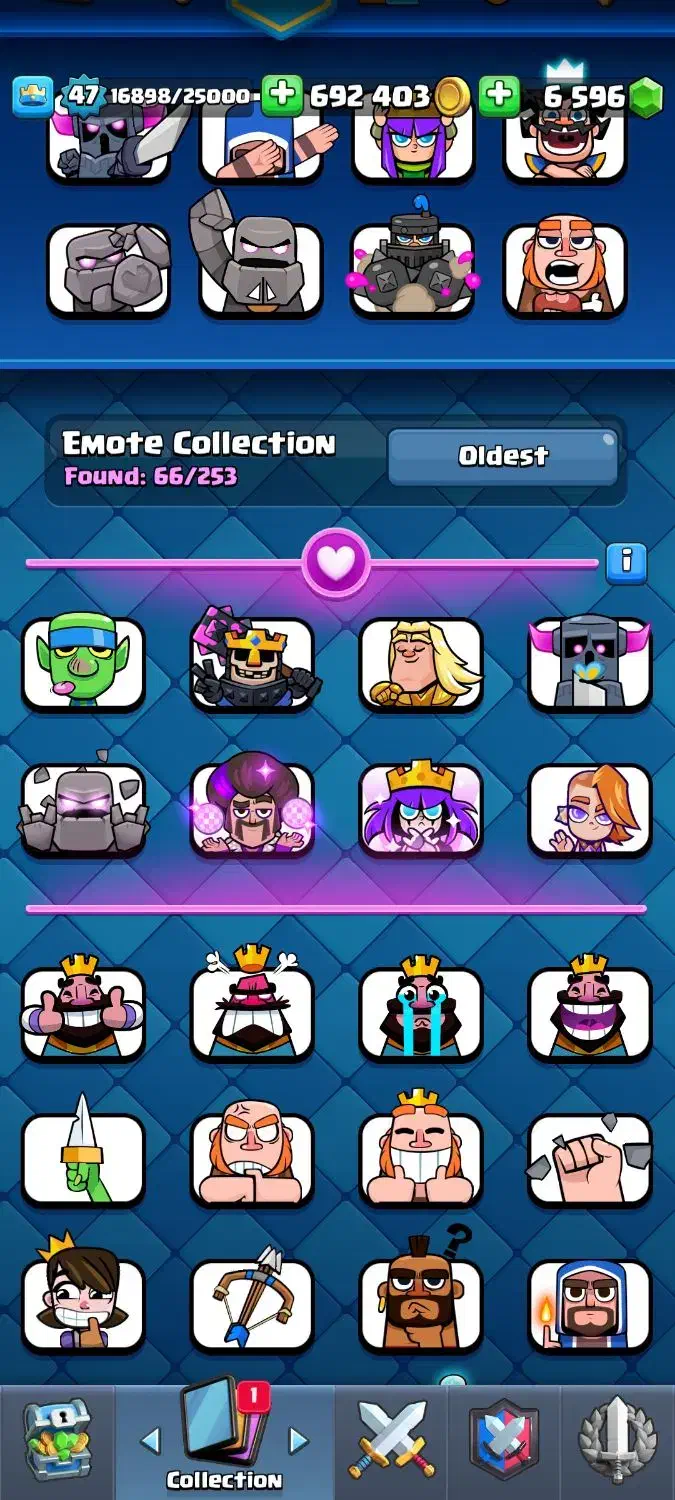Open the events sword laurel tab
Viewport: 675px width, 1500px height.
618,1440
